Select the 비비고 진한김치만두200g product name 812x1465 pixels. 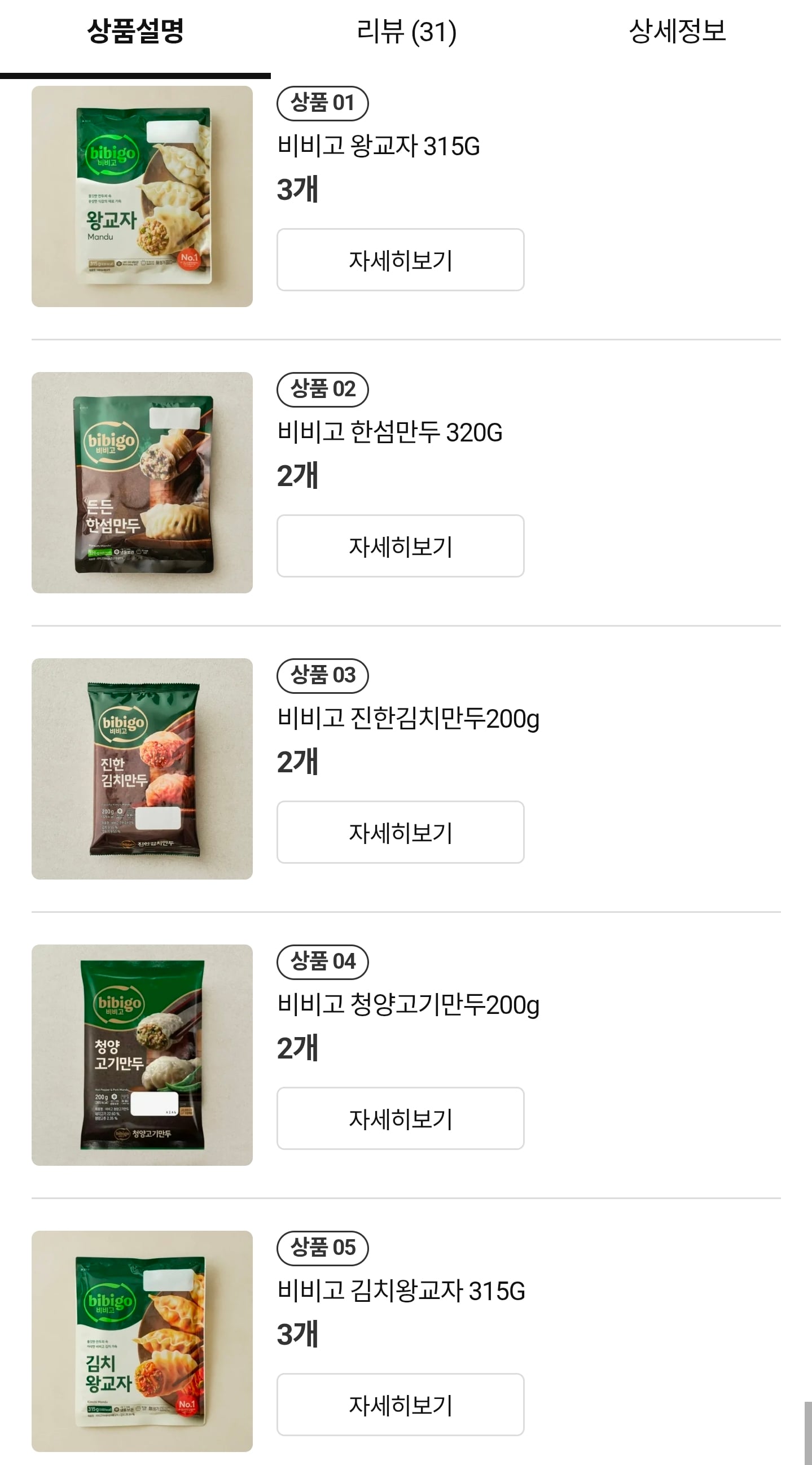coord(407,719)
